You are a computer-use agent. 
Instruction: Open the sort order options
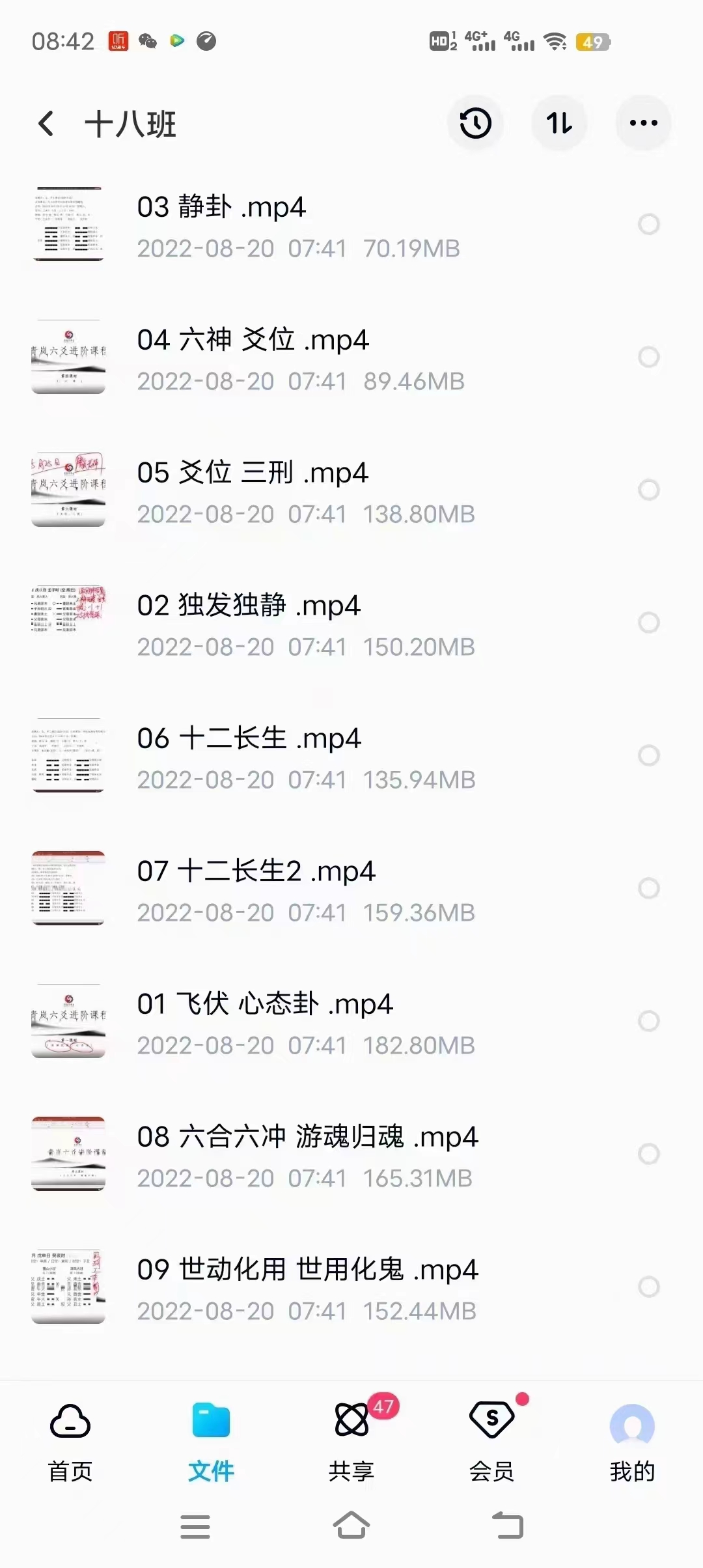pyautogui.click(x=559, y=123)
